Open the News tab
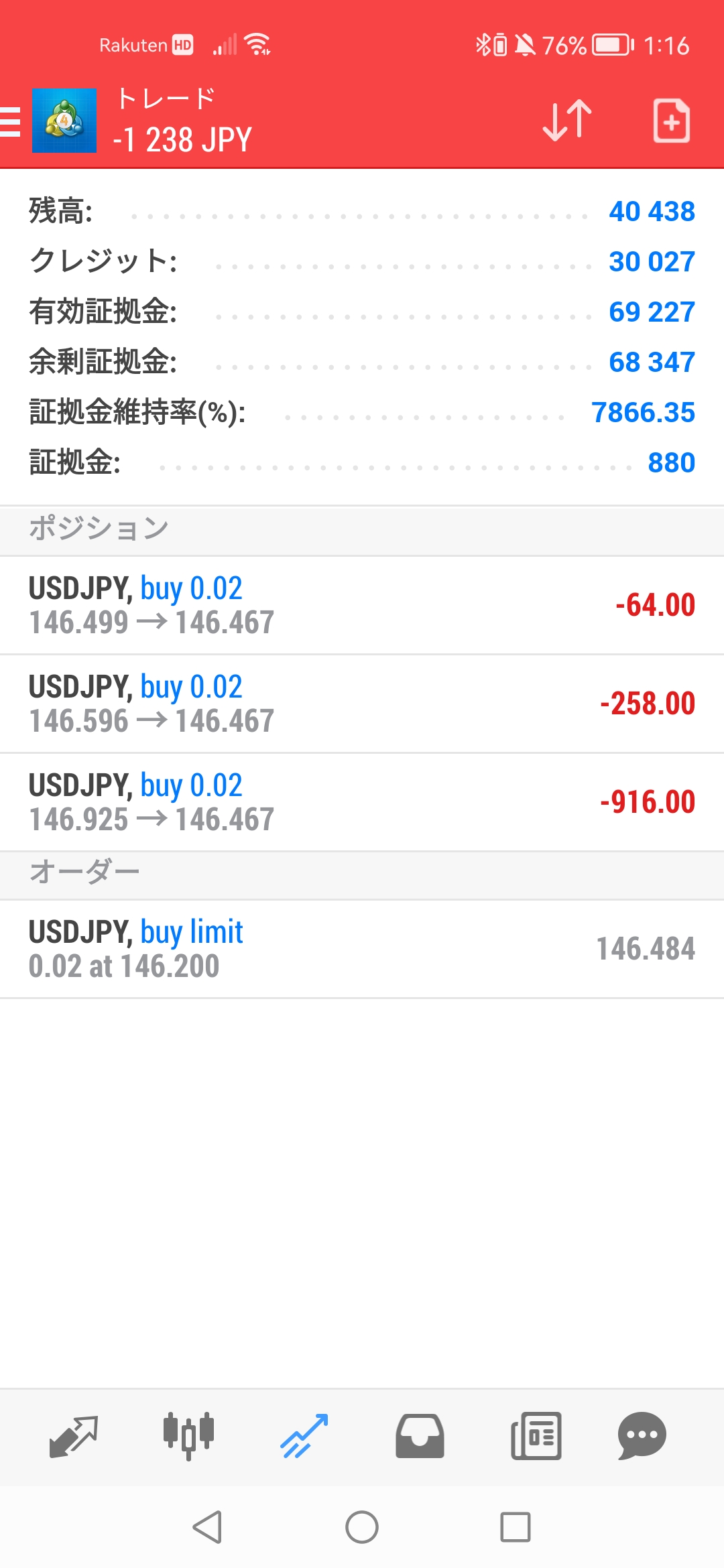 point(536,1437)
